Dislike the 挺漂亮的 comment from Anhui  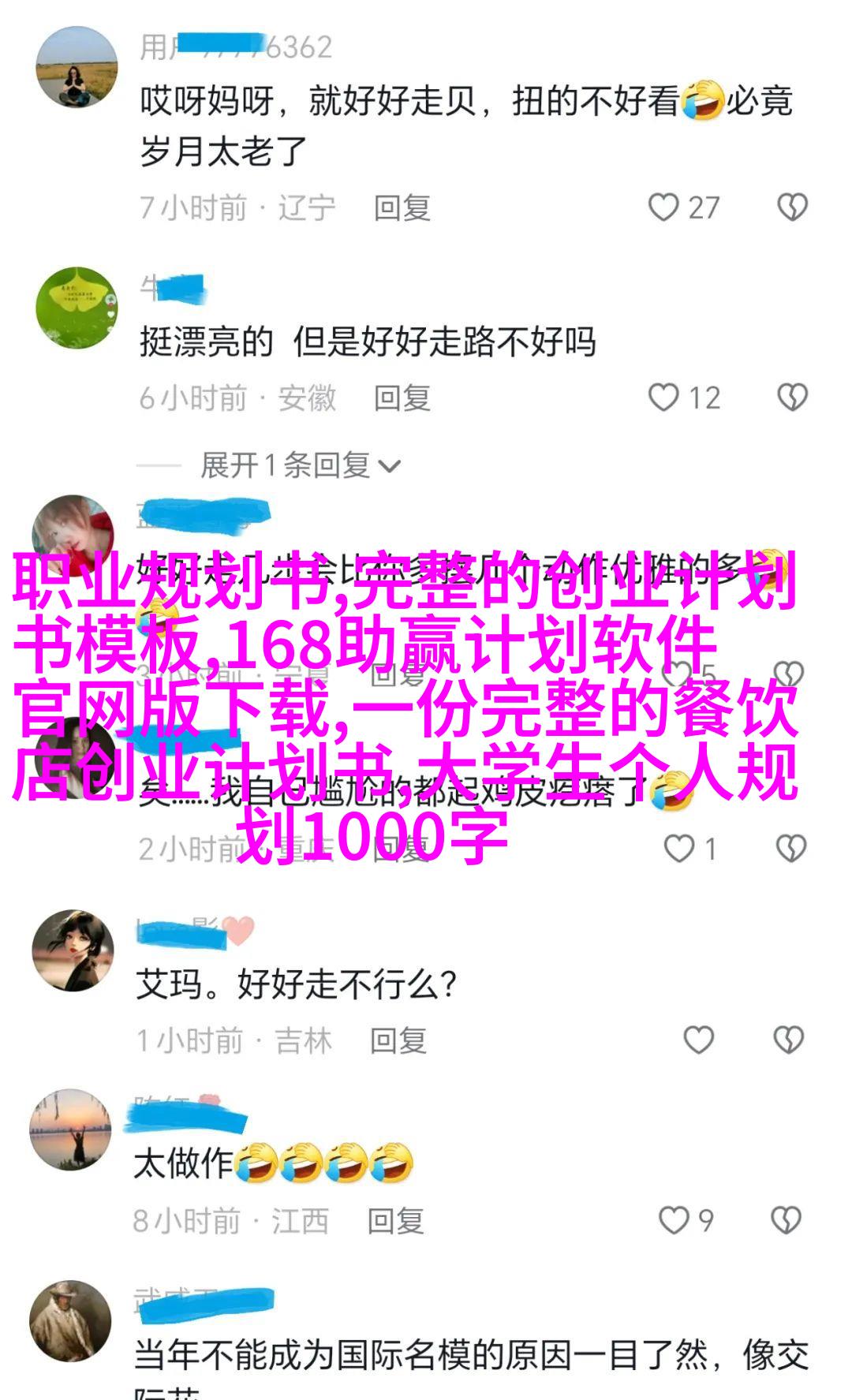pyautogui.click(x=792, y=398)
